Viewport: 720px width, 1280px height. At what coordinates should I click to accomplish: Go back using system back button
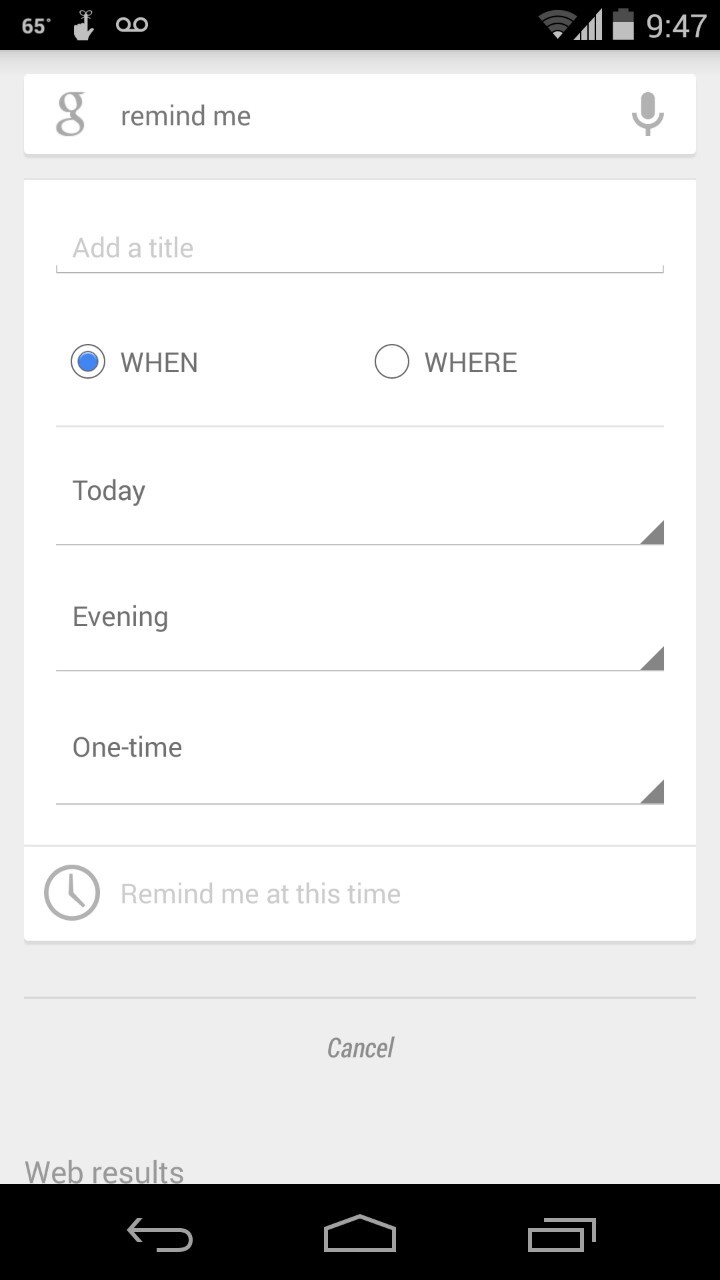click(x=160, y=1235)
